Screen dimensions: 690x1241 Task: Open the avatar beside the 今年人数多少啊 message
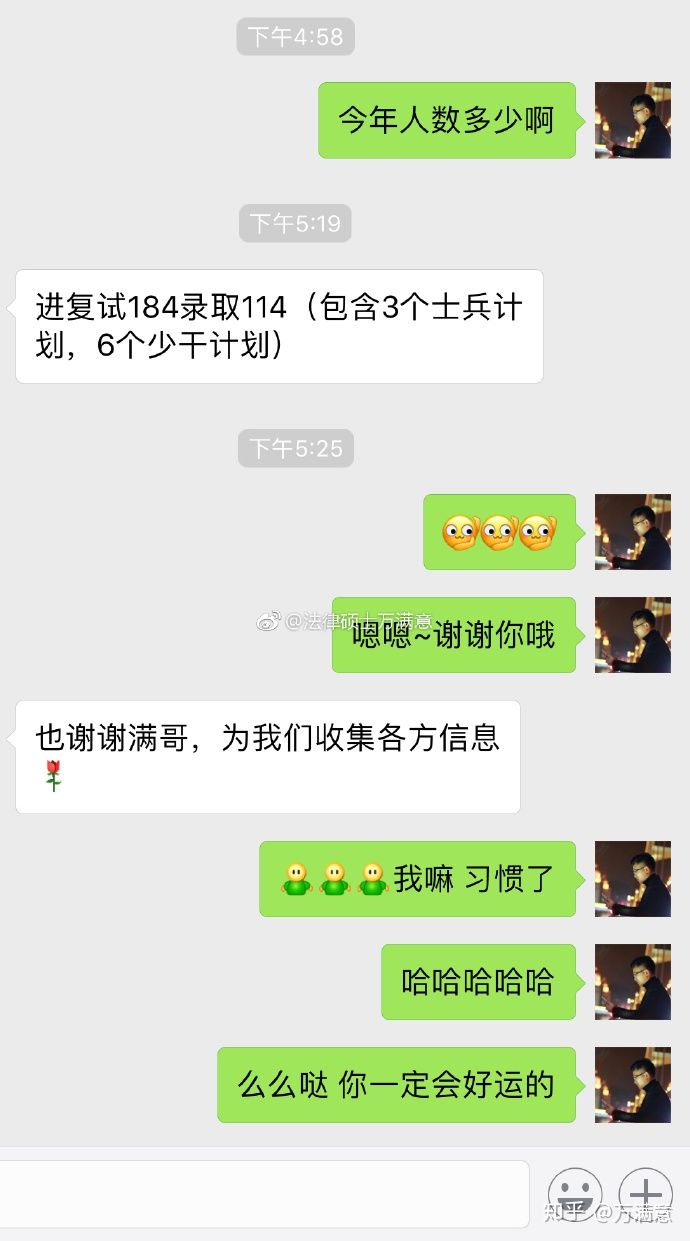[632, 120]
